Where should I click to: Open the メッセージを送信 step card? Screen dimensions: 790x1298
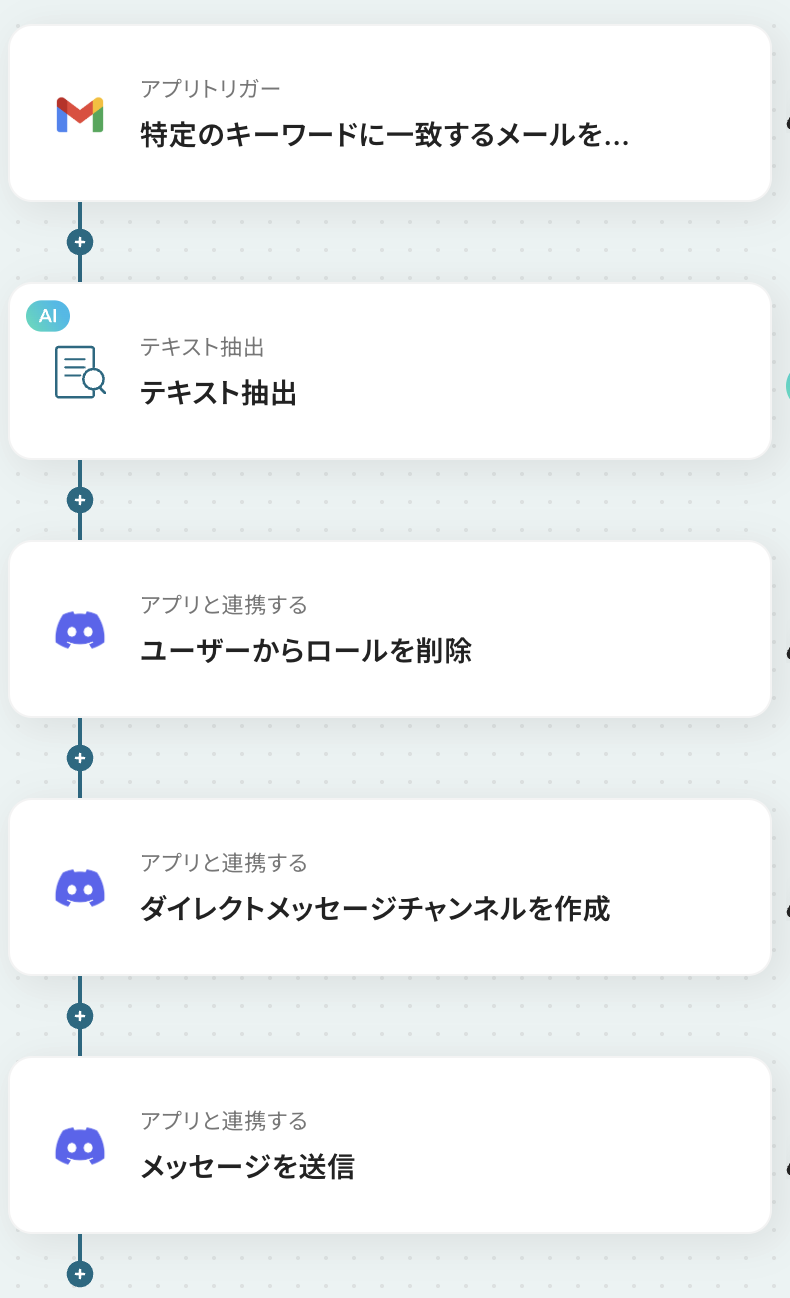point(390,1145)
